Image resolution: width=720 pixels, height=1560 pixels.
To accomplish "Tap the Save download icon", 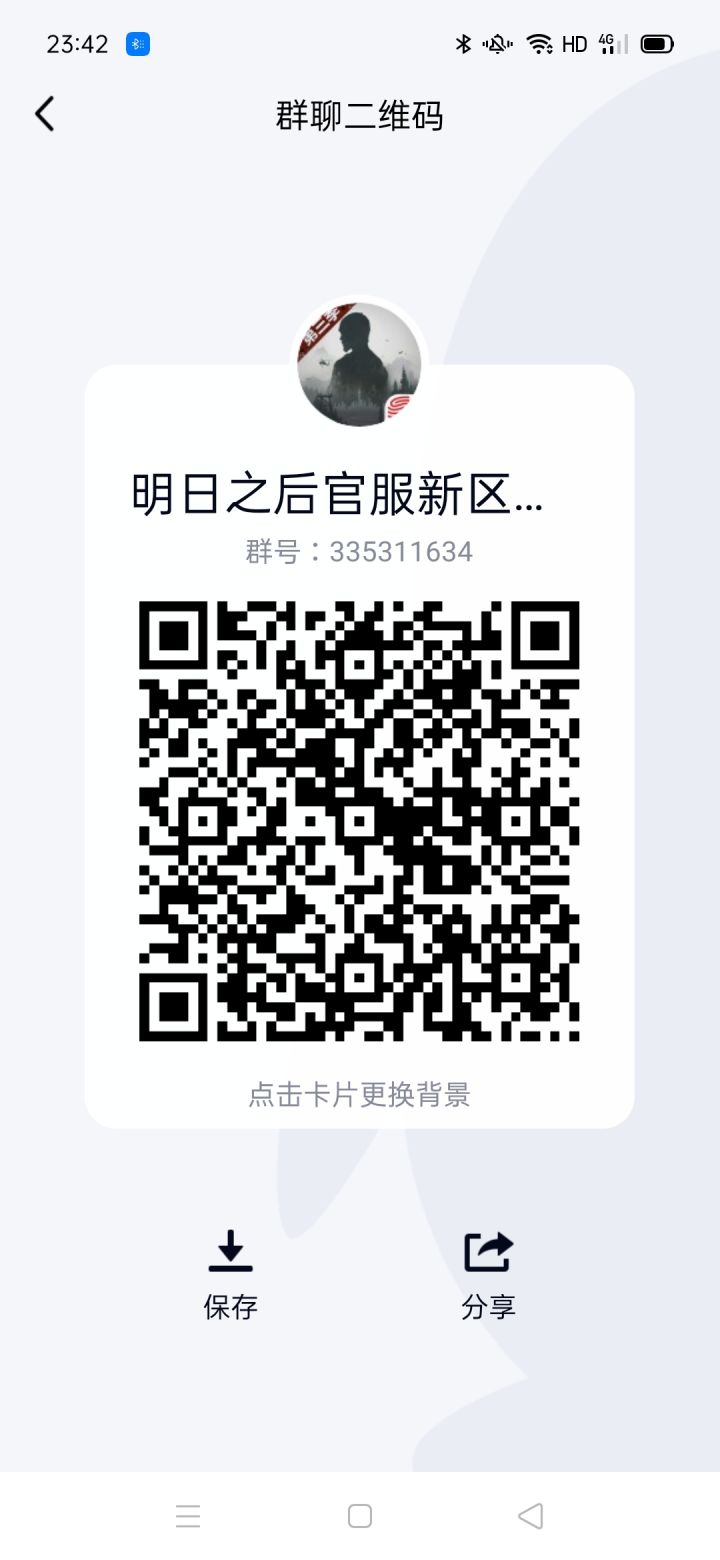I will pos(231,1251).
